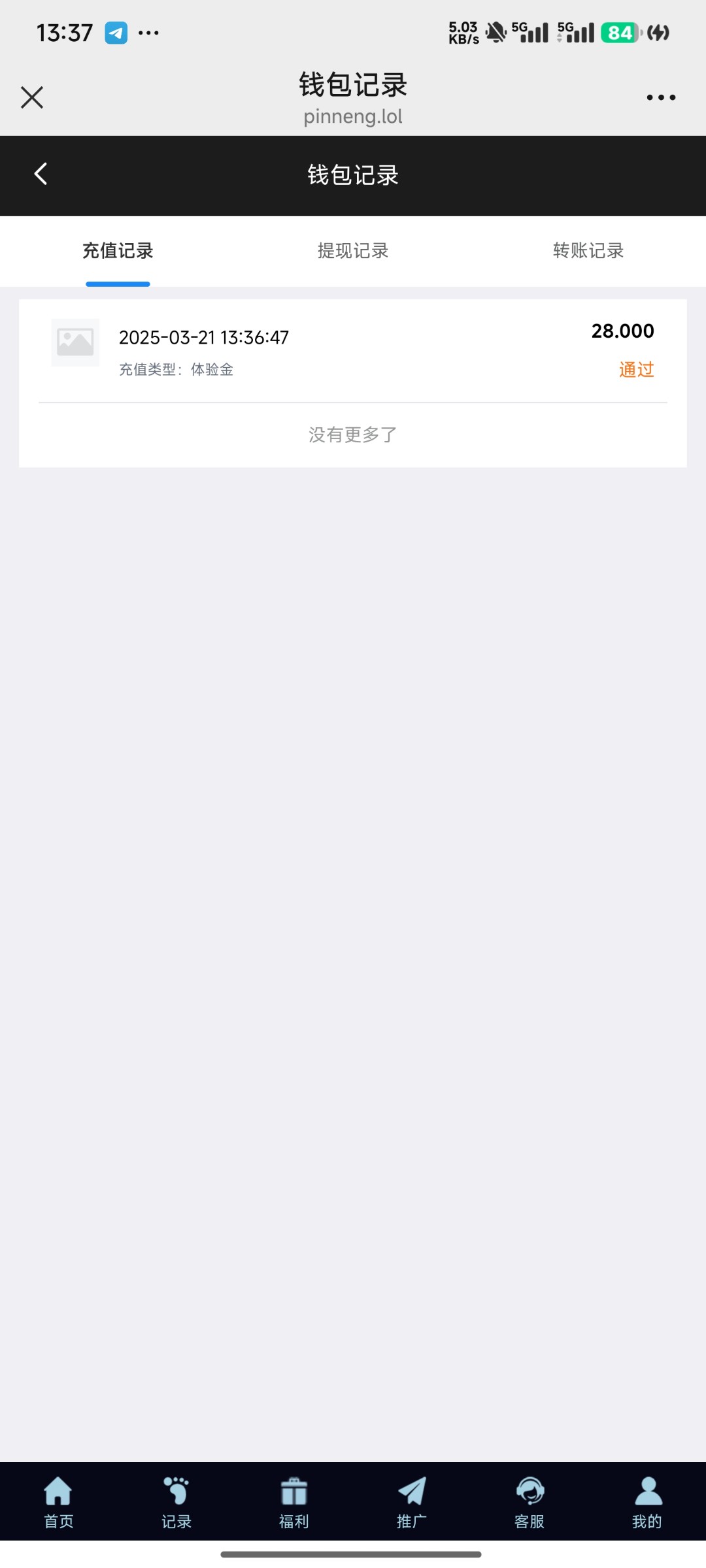Go back using the arrow in the dark header
The image size is (706, 1568).
(41, 174)
